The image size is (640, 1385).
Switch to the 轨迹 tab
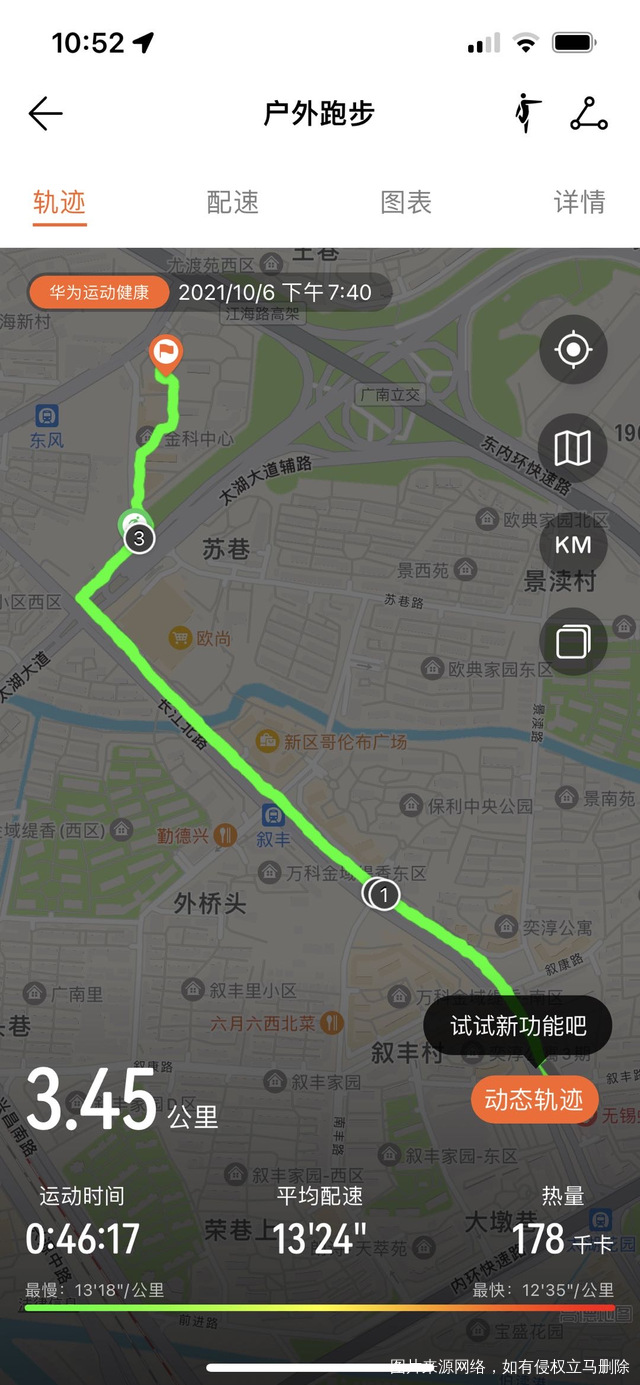click(59, 201)
